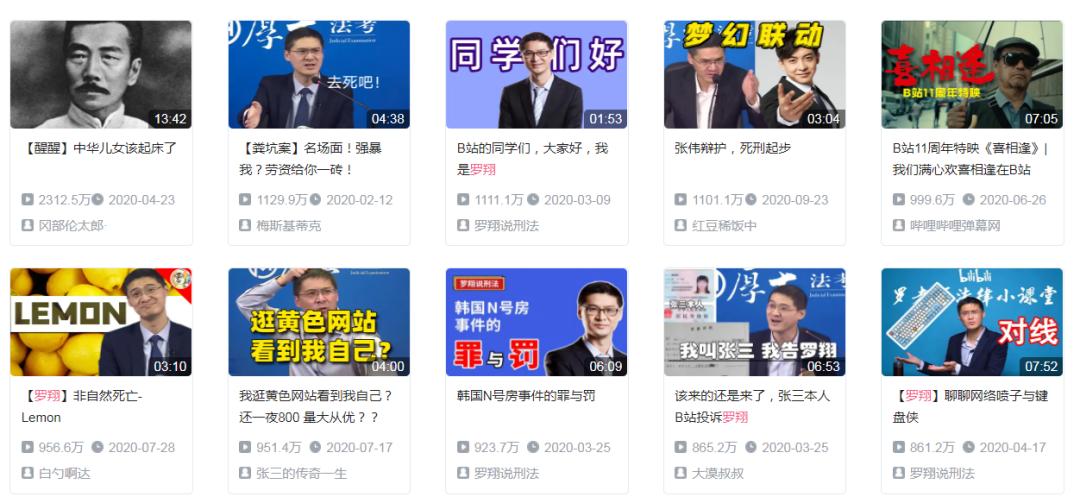The width and height of the screenshot is (1080, 503).
Task: Open B站11周年特映《喜相逢》 video
Action: coord(972,75)
